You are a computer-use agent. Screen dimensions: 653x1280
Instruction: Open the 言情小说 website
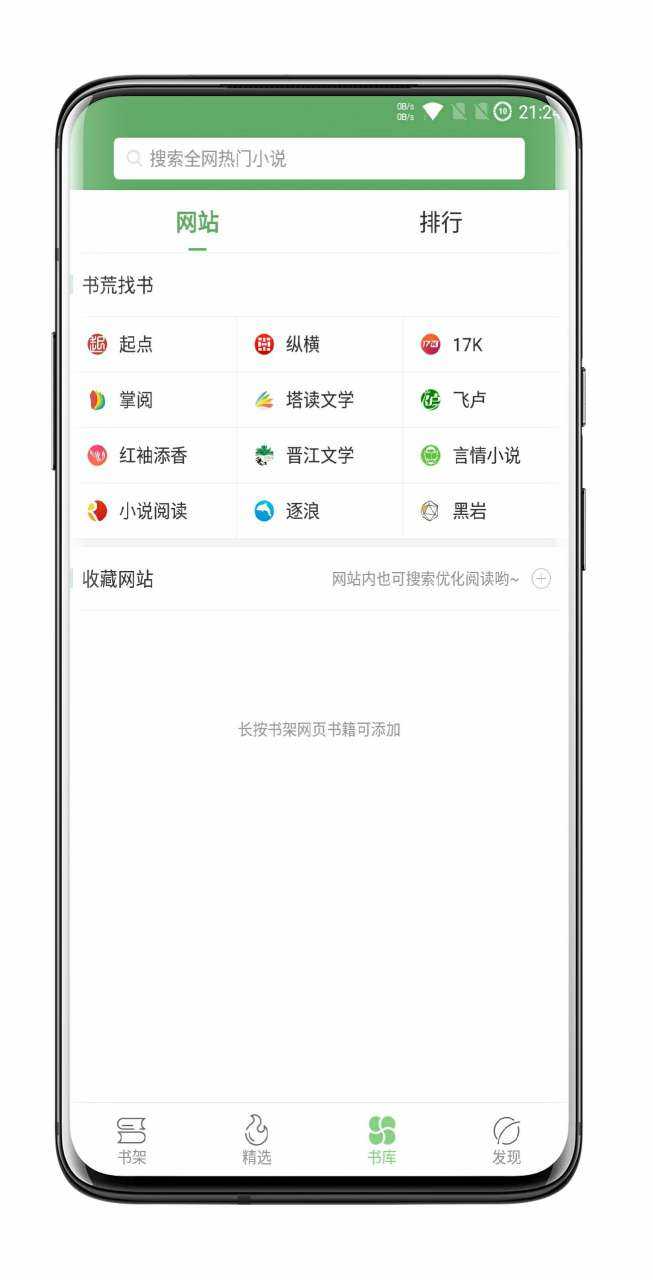click(x=485, y=456)
